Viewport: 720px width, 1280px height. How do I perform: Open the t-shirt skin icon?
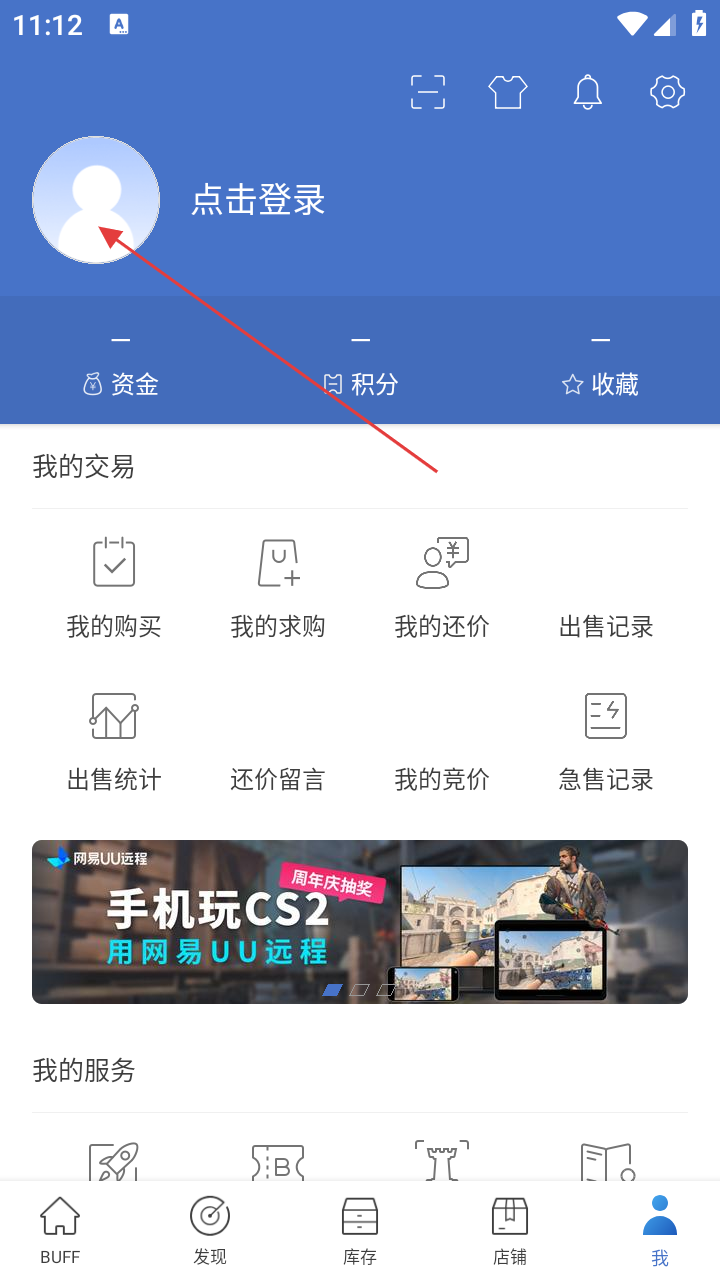(x=508, y=92)
